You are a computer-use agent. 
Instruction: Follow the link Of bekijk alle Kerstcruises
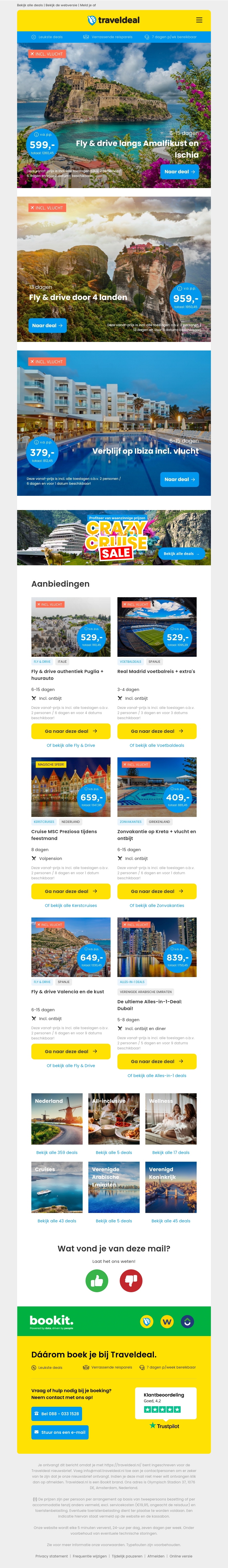(71, 905)
